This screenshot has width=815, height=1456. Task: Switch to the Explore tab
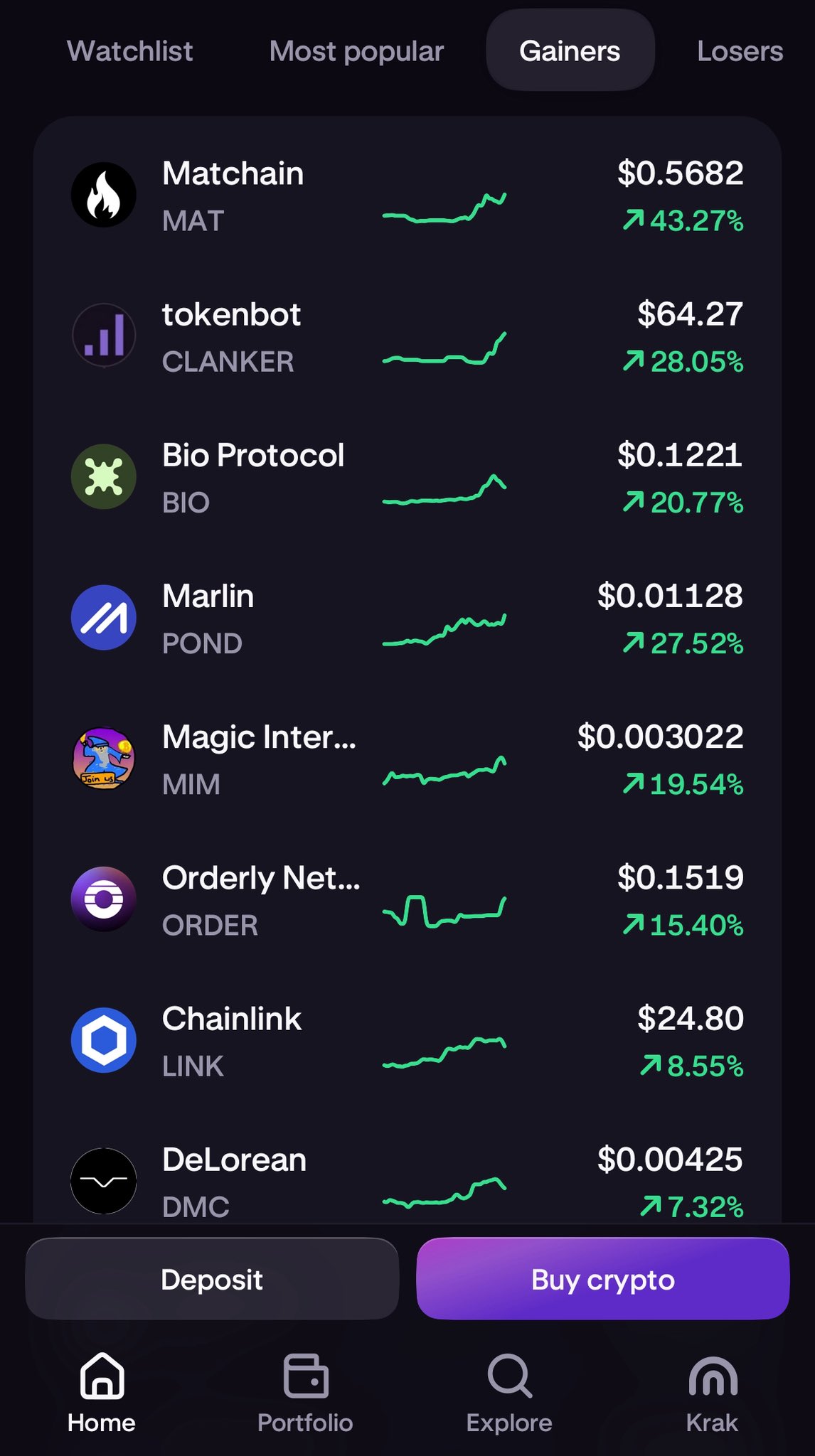point(509,1393)
